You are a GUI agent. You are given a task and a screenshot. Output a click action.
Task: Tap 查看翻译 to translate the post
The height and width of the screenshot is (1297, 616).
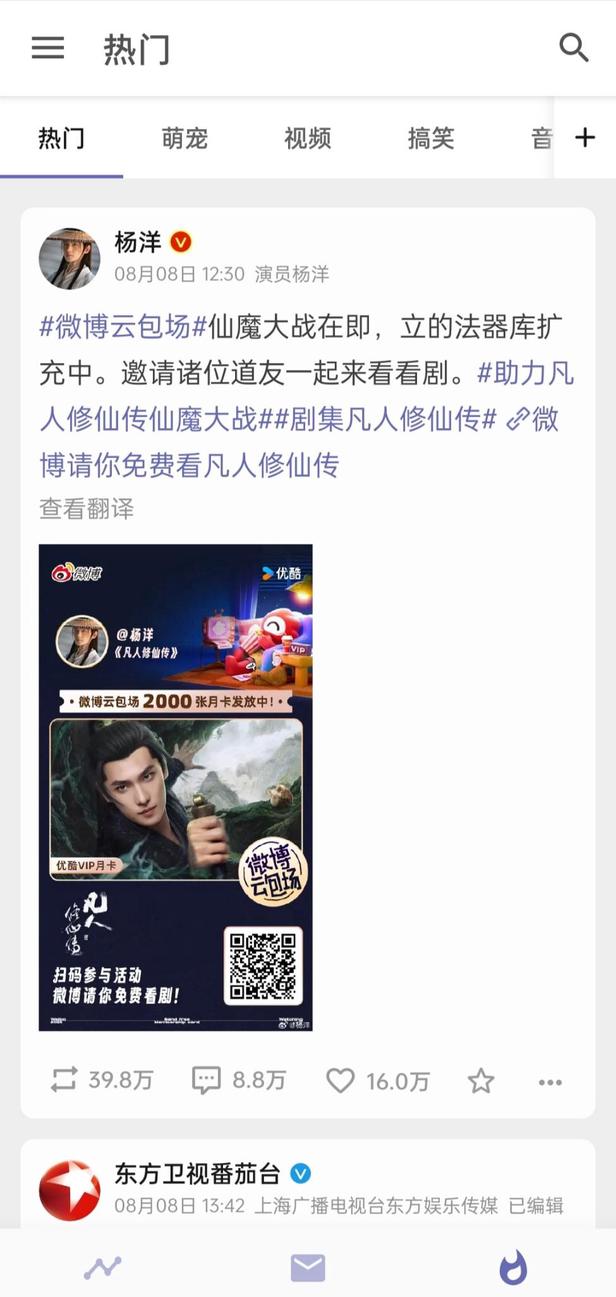pyautogui.click(x=86, y=509)
